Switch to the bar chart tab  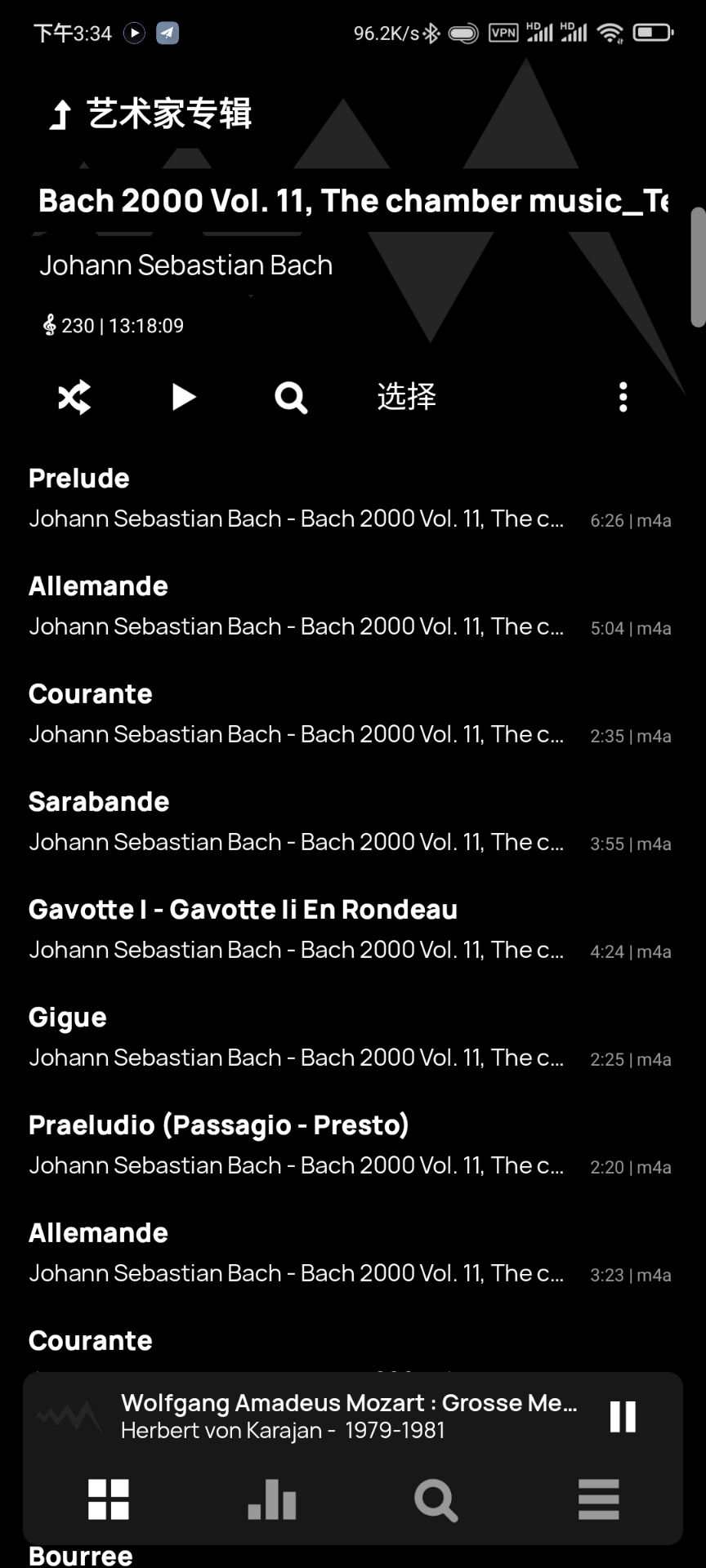click(271, 1499)
